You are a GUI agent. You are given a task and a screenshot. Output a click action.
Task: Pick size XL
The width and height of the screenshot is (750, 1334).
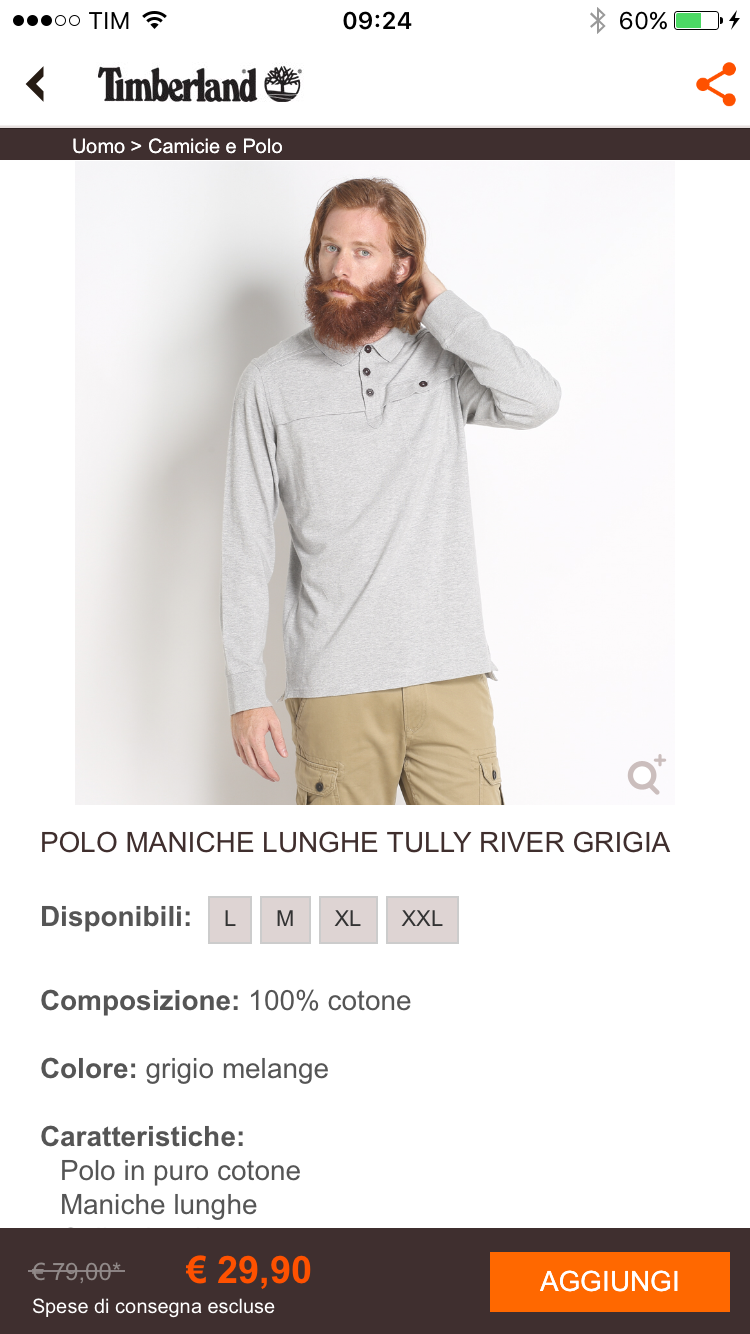(348, 919)
